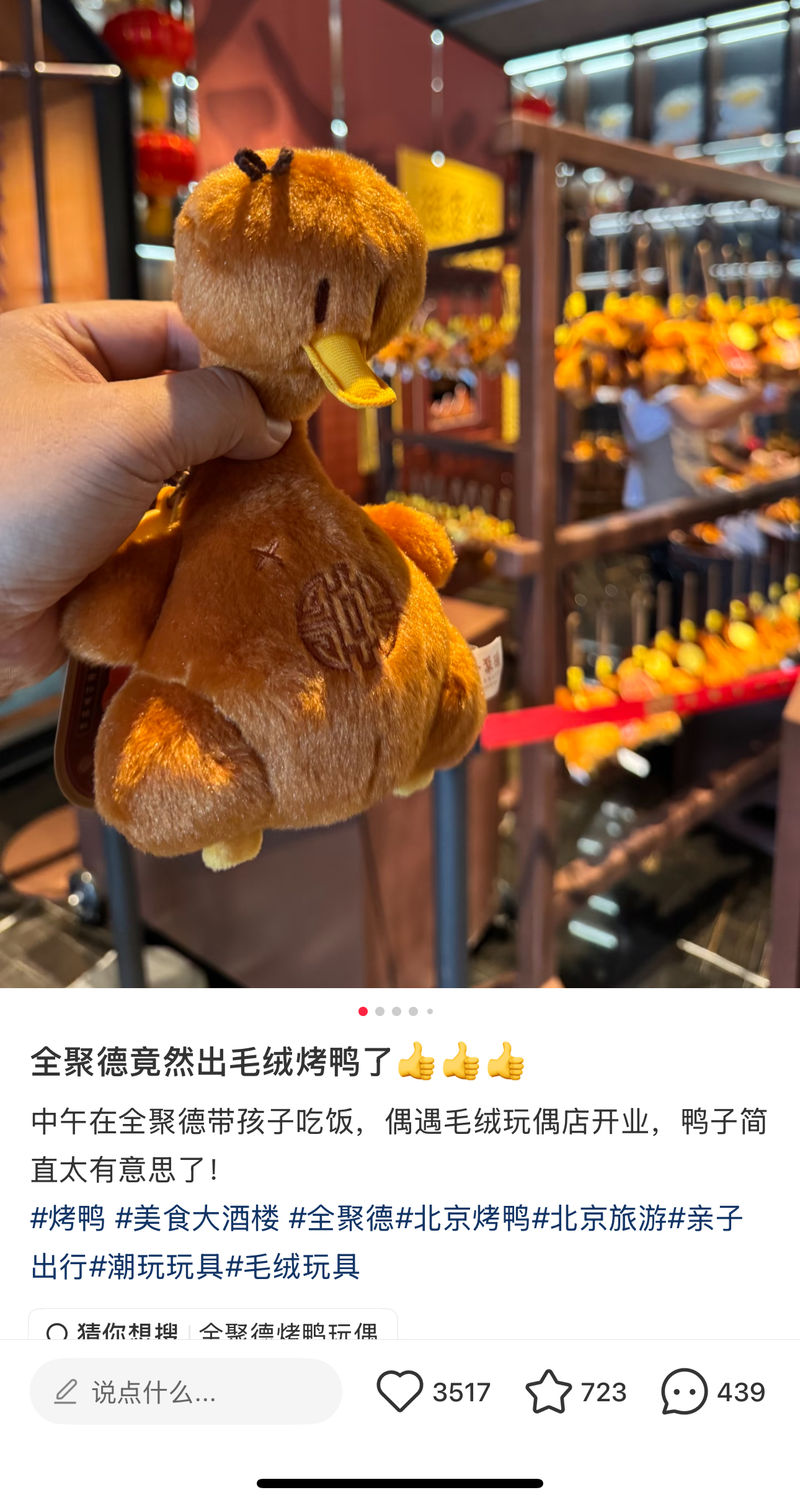Open the #潮玩玩具 hashtag
Image resolution: width=800 pixels, height=1503 pixels.
pyautogui.click(x=156, y=1266)
